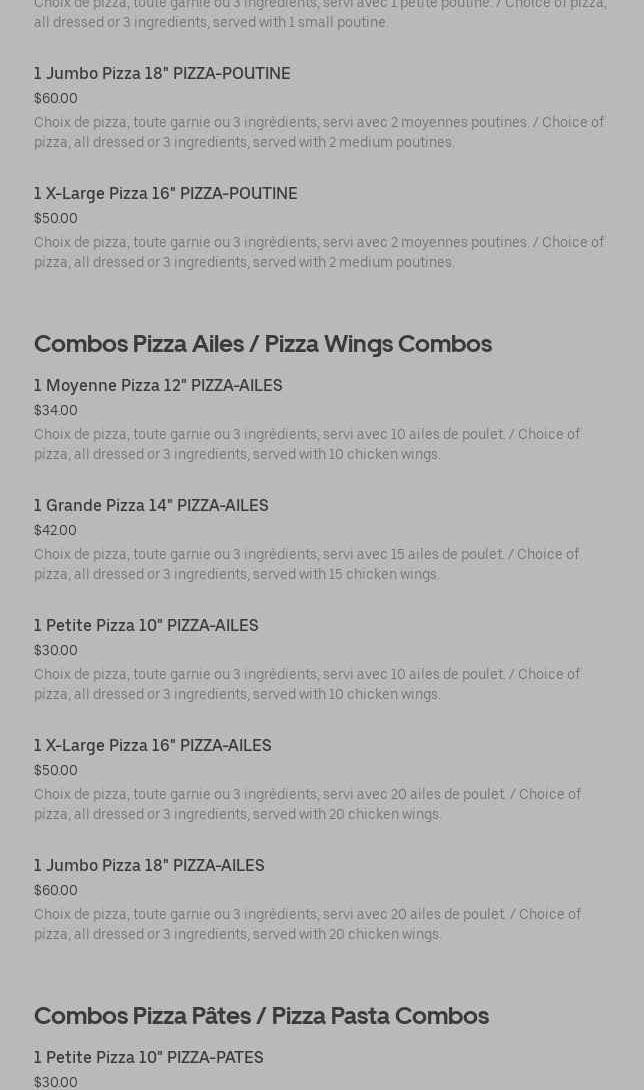644x1090 pixels.
Task: Select the Jumbo Pizza 18" PIZZA-AILES combo
Action: click(149, 866)
